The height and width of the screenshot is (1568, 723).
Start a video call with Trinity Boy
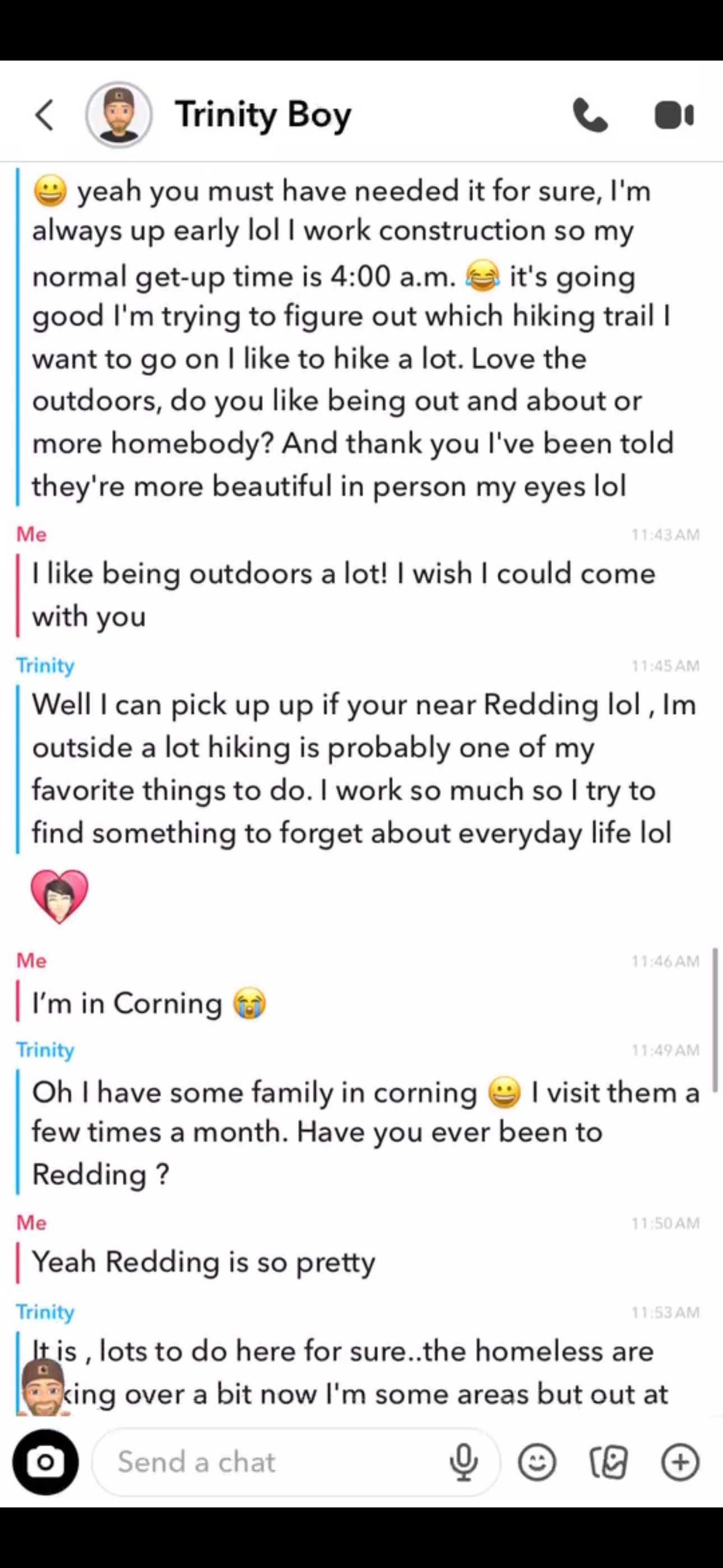click(674, 115)
